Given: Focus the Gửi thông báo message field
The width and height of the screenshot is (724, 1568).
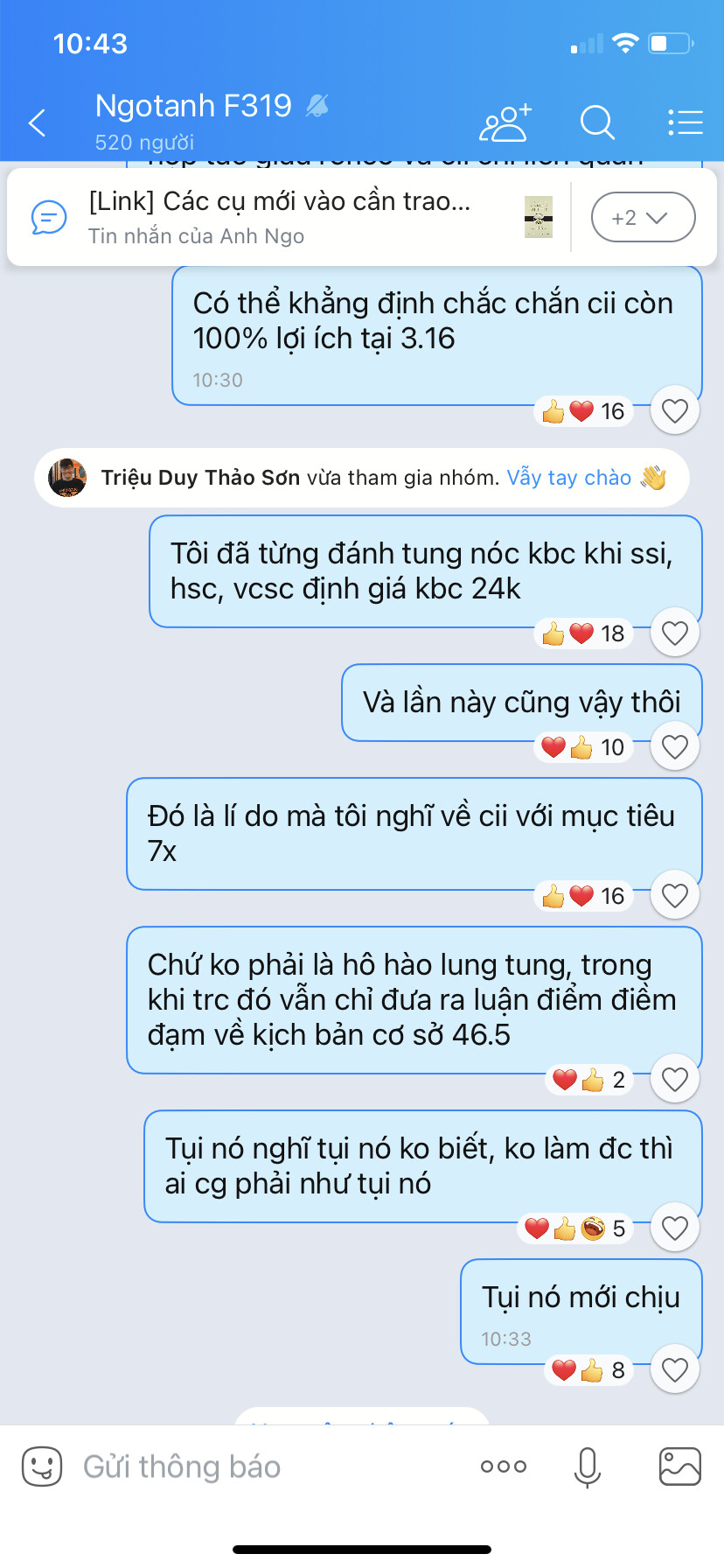Looking at the screenshot, I should [x=262, y=1466].
